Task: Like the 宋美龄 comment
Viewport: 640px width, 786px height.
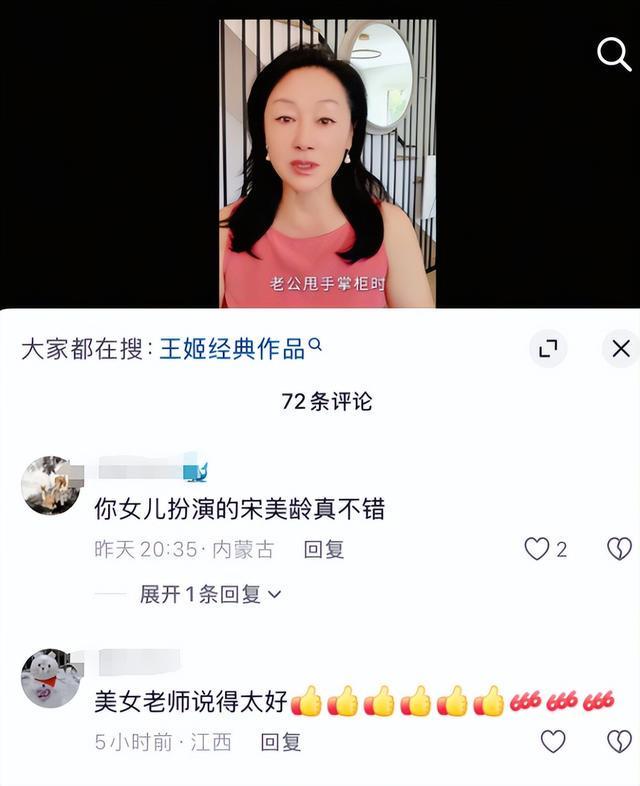Action: click(x=538, y=548)
